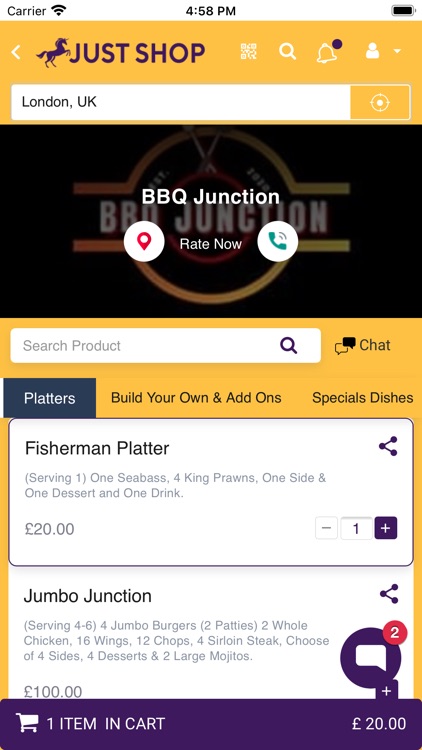Screen dimensions: 422x750
Task: Open the cart showing 1 item
Action: click(211, 724)
